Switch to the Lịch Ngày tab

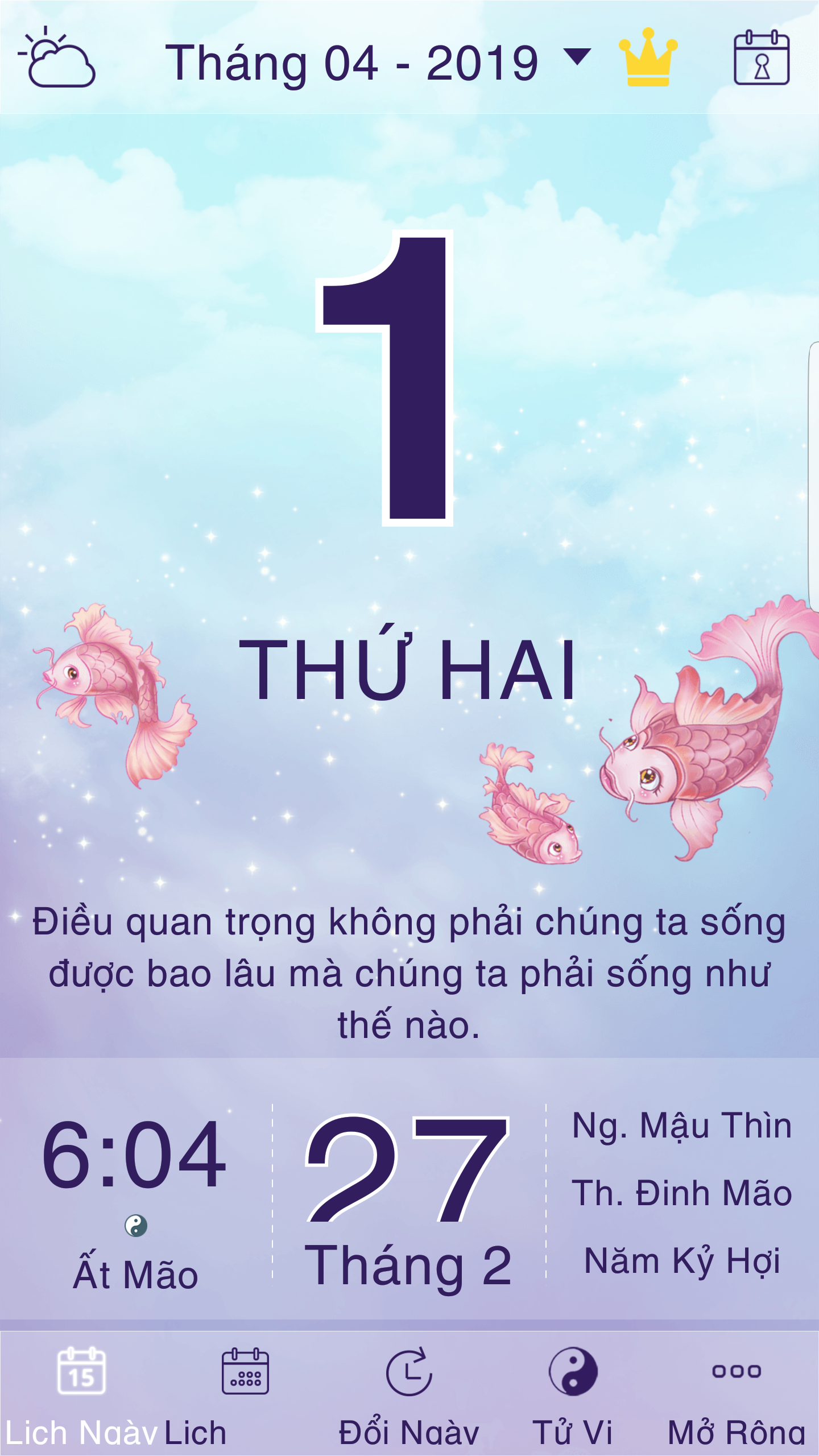tap(81, 1393)
